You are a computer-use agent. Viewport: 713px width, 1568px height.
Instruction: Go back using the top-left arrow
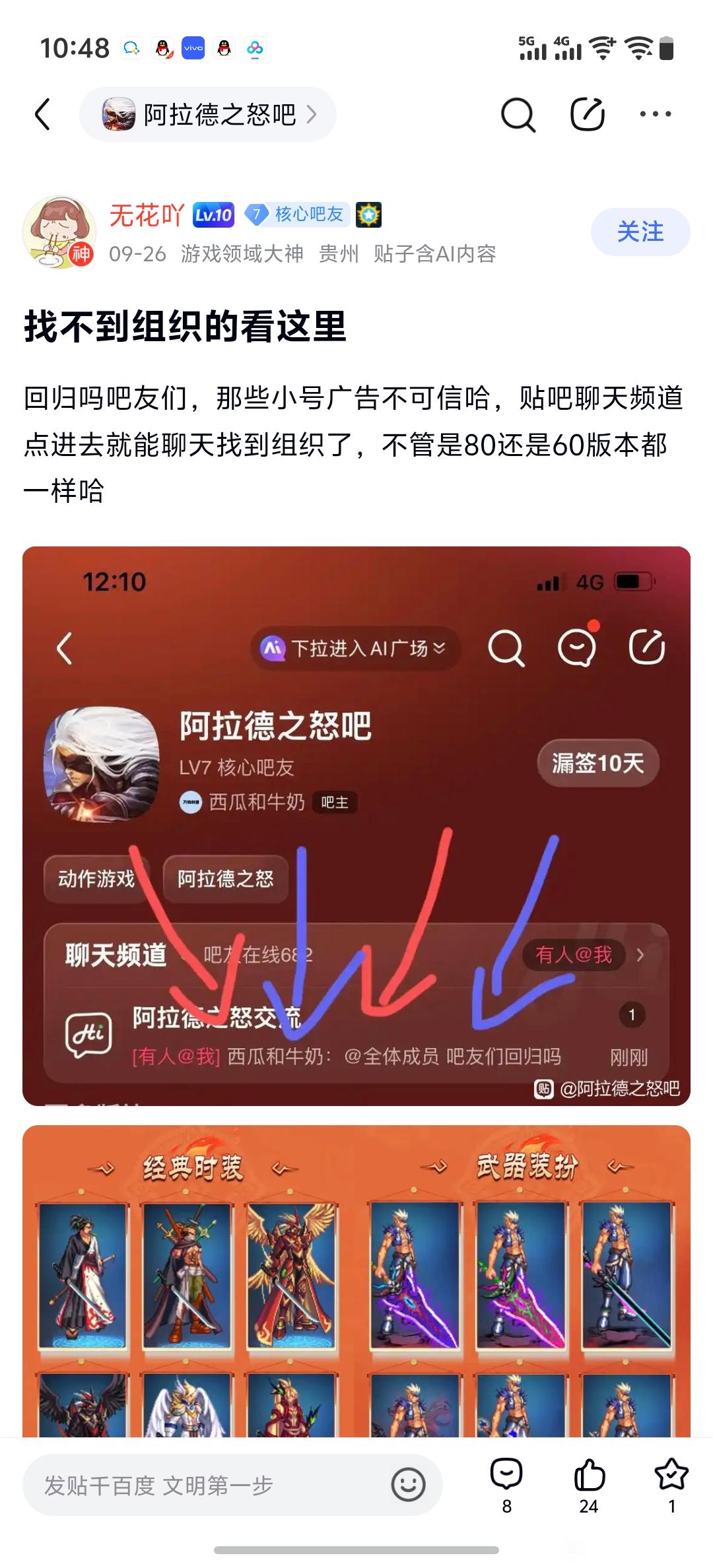43,114
